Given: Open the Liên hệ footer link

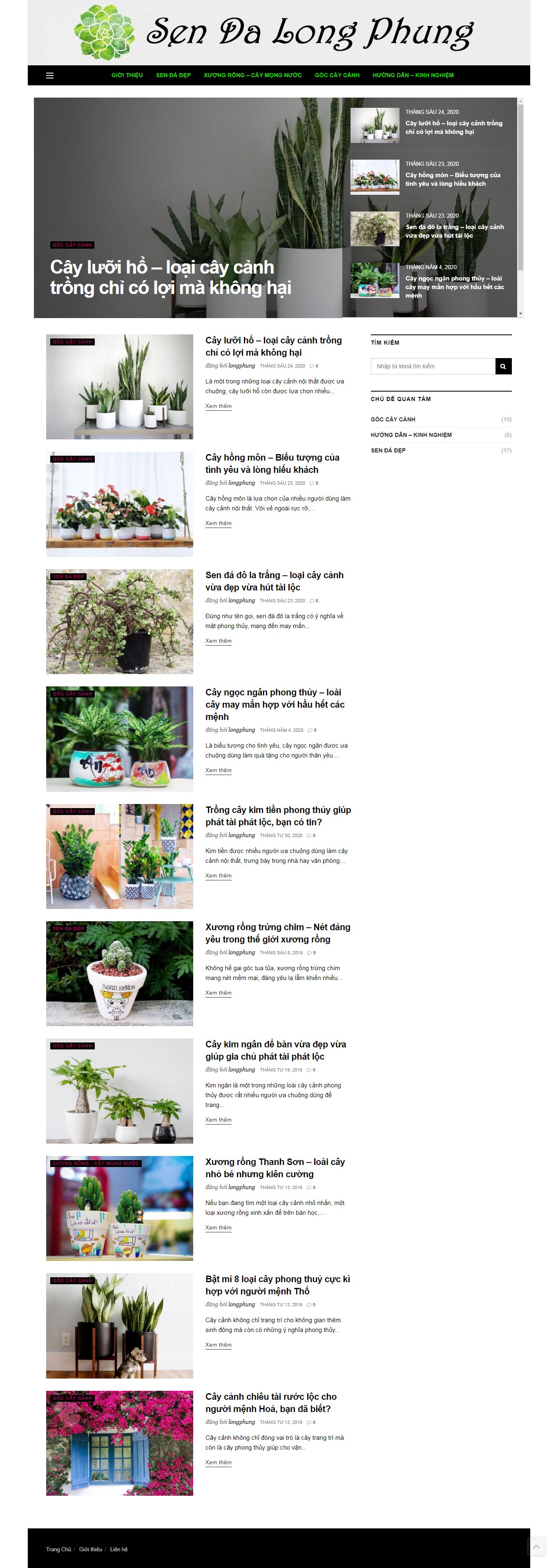Looking at the screenshot, I should (x=119, y=1549).
